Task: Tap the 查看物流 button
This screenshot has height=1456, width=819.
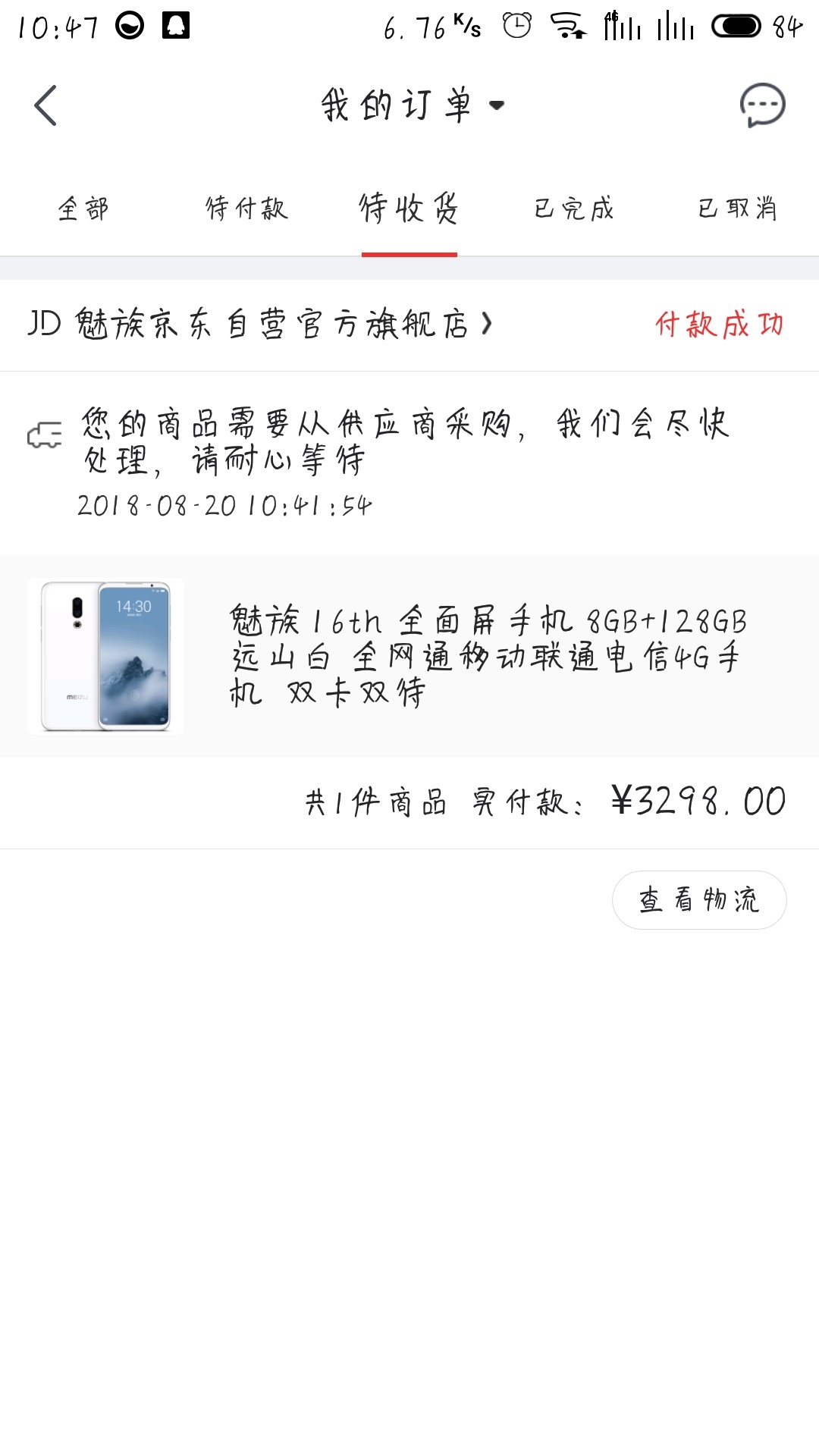Action: 699,899
